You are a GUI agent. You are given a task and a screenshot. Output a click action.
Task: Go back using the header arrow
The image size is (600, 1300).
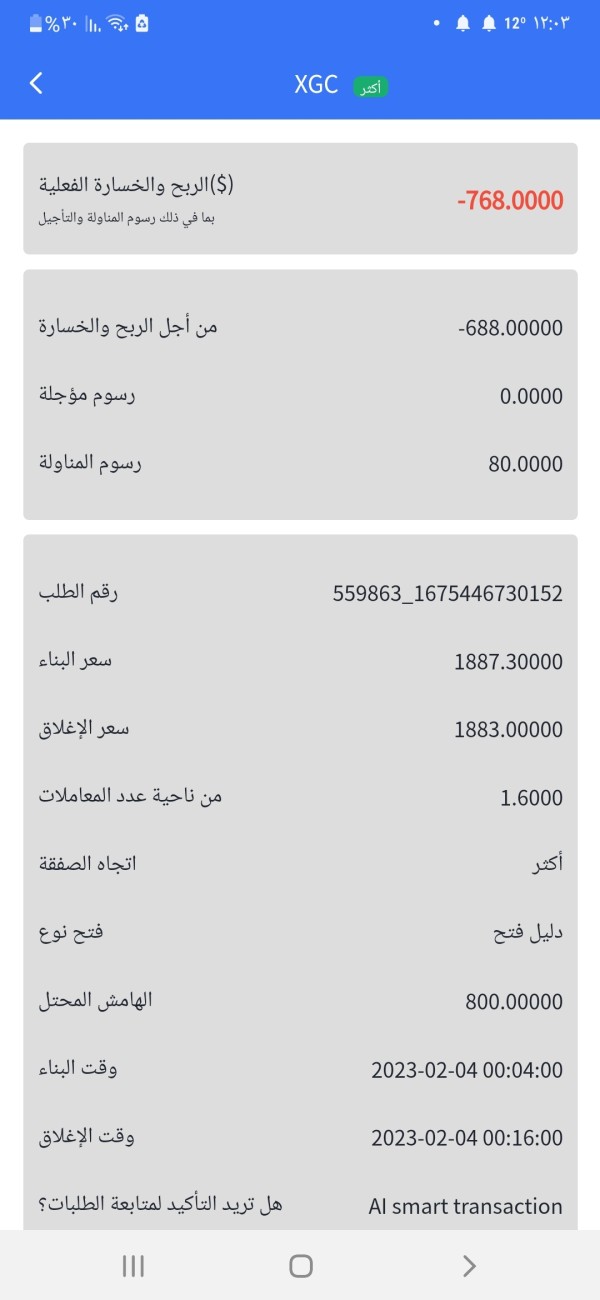pos(37,83)
